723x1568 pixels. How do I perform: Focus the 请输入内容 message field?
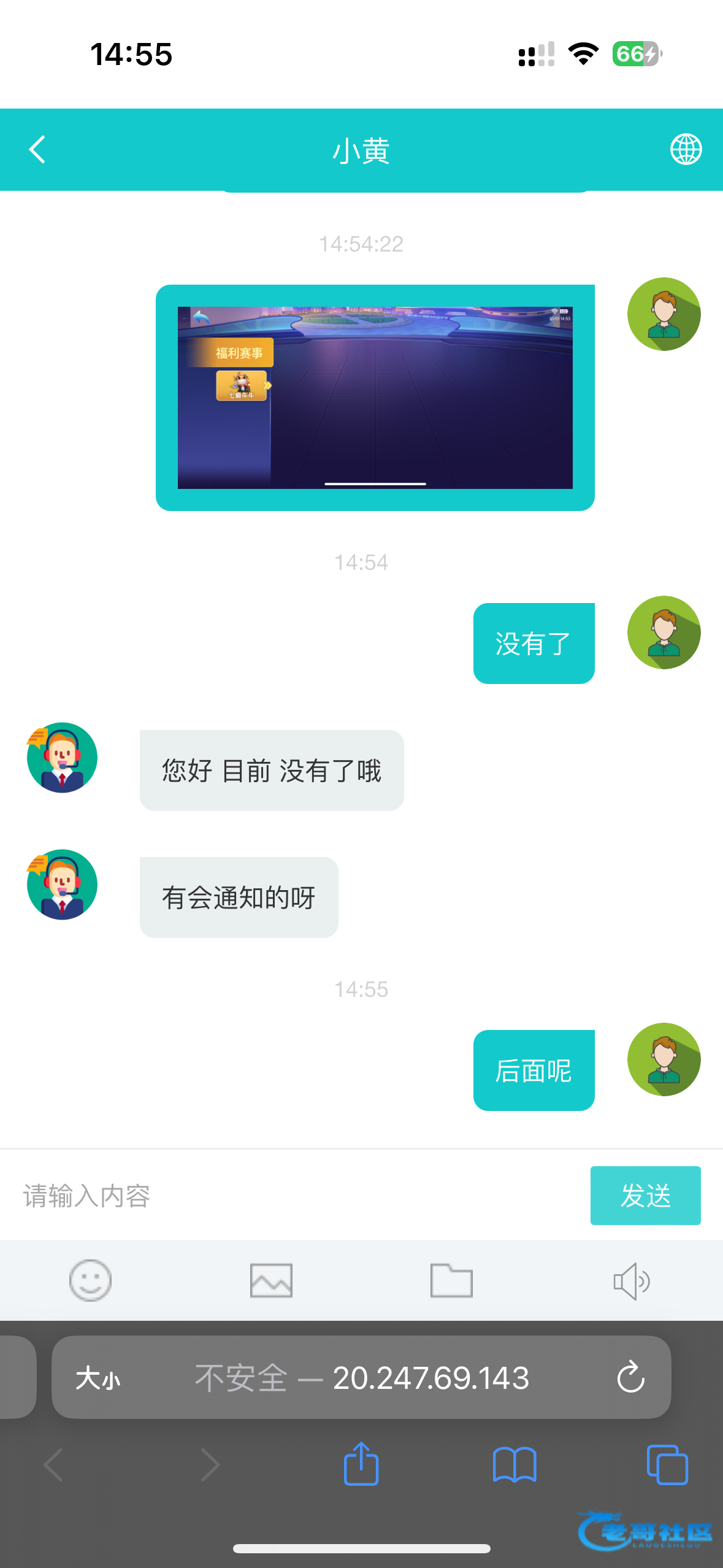(294, 1196)
